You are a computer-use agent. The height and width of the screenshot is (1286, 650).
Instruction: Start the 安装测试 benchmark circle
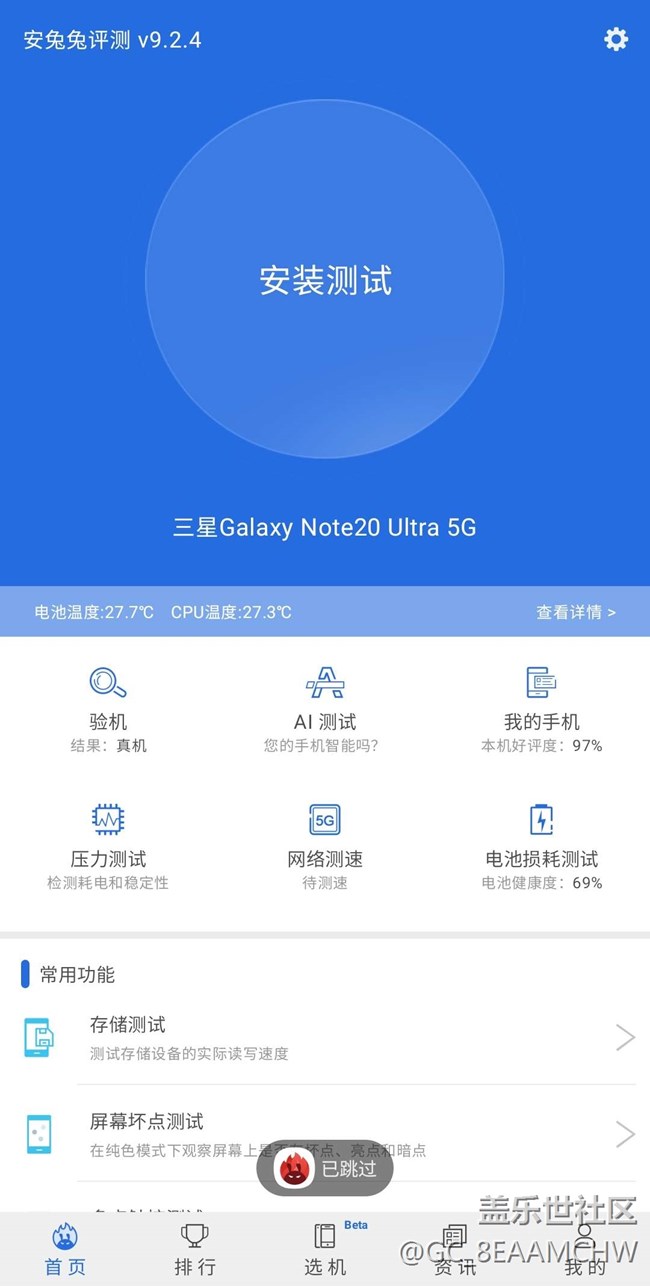325,280
